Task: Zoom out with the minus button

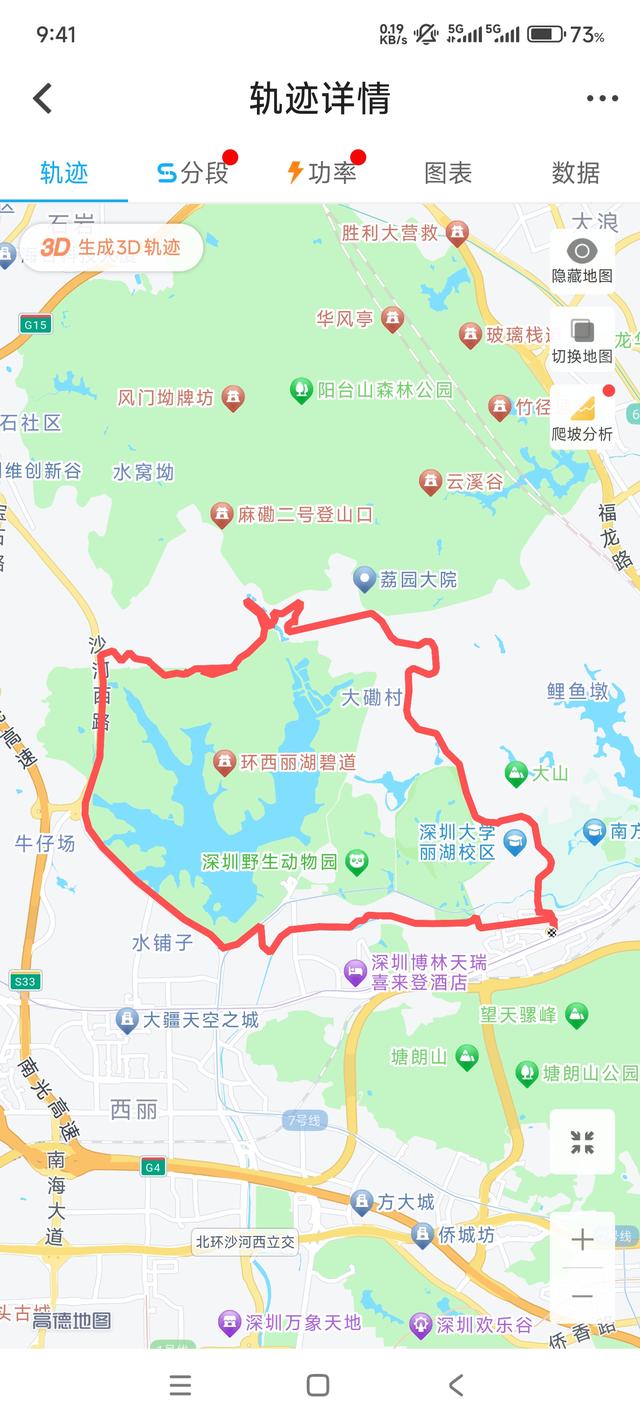Action: point(582,1297)
